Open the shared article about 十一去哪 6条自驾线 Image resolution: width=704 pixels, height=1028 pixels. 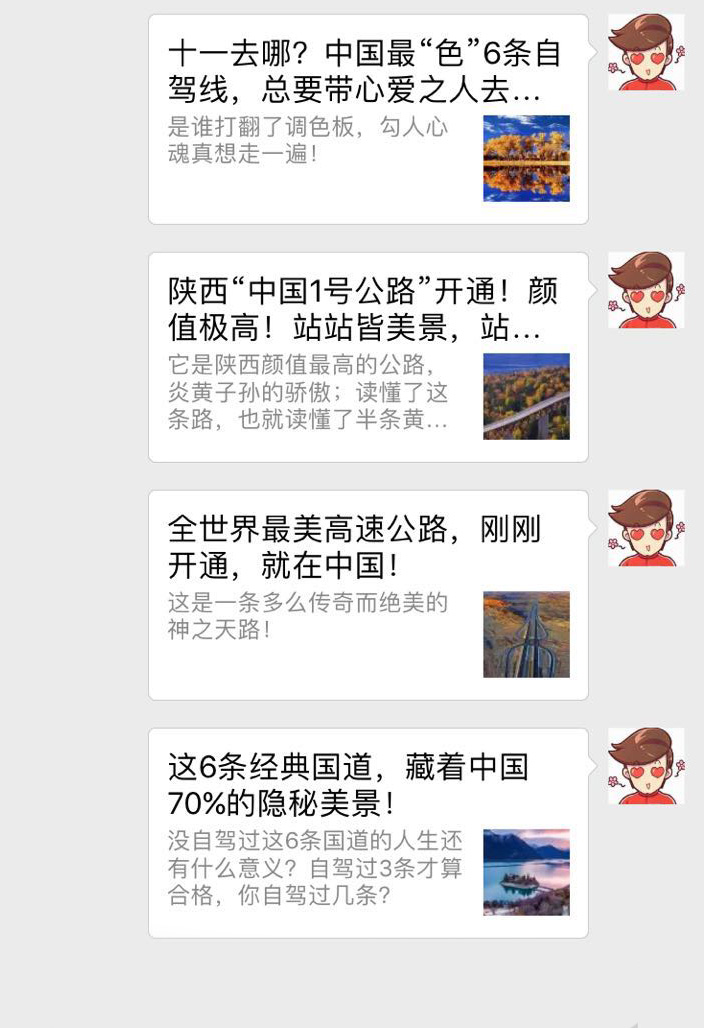point(367,120)
